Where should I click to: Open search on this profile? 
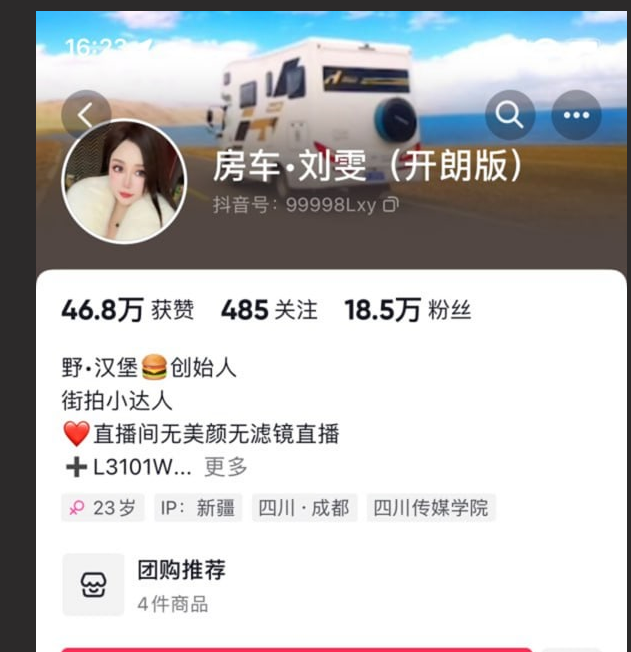click(x=510, y=115)
